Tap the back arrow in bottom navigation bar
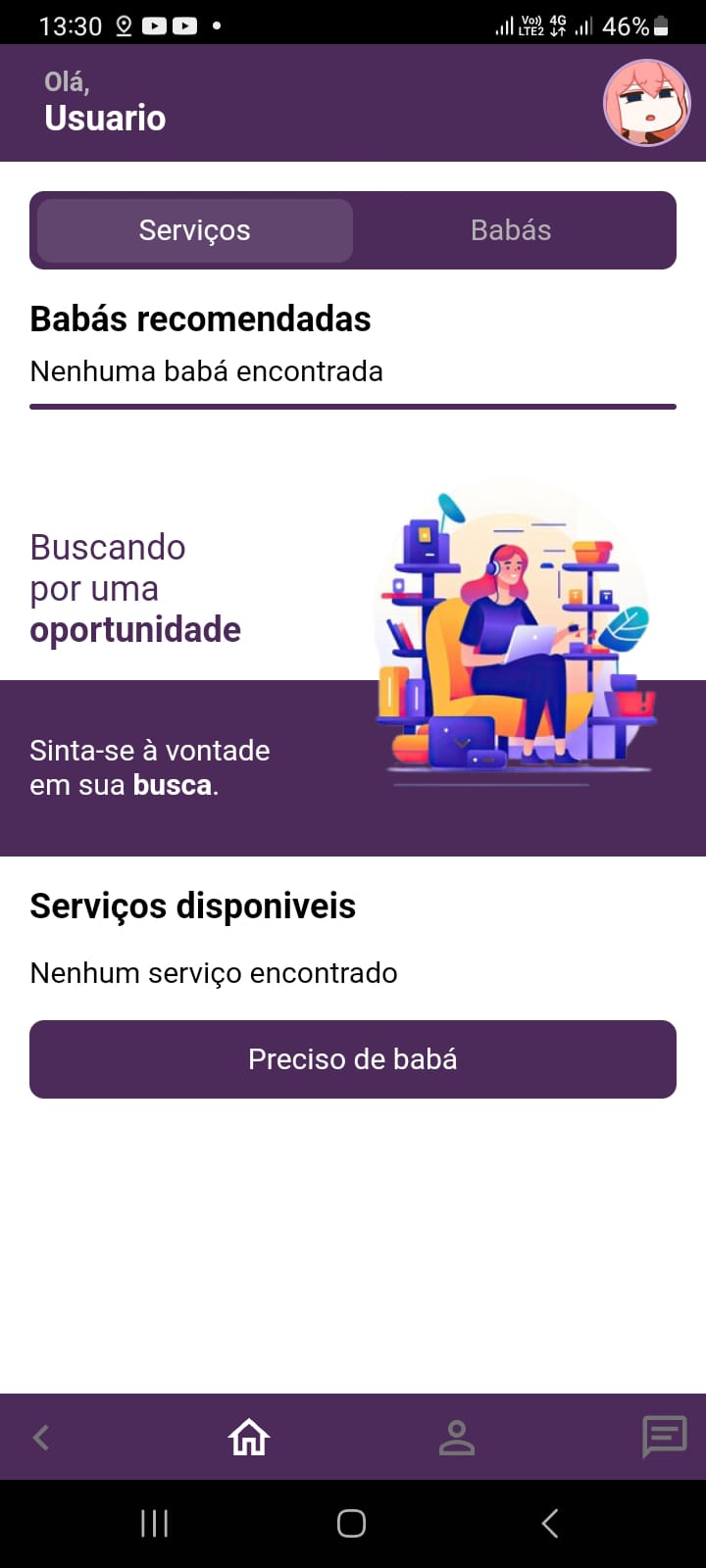Viewport: 706px width, 1568px height. pyautogui.click(x=40, y=1437)
